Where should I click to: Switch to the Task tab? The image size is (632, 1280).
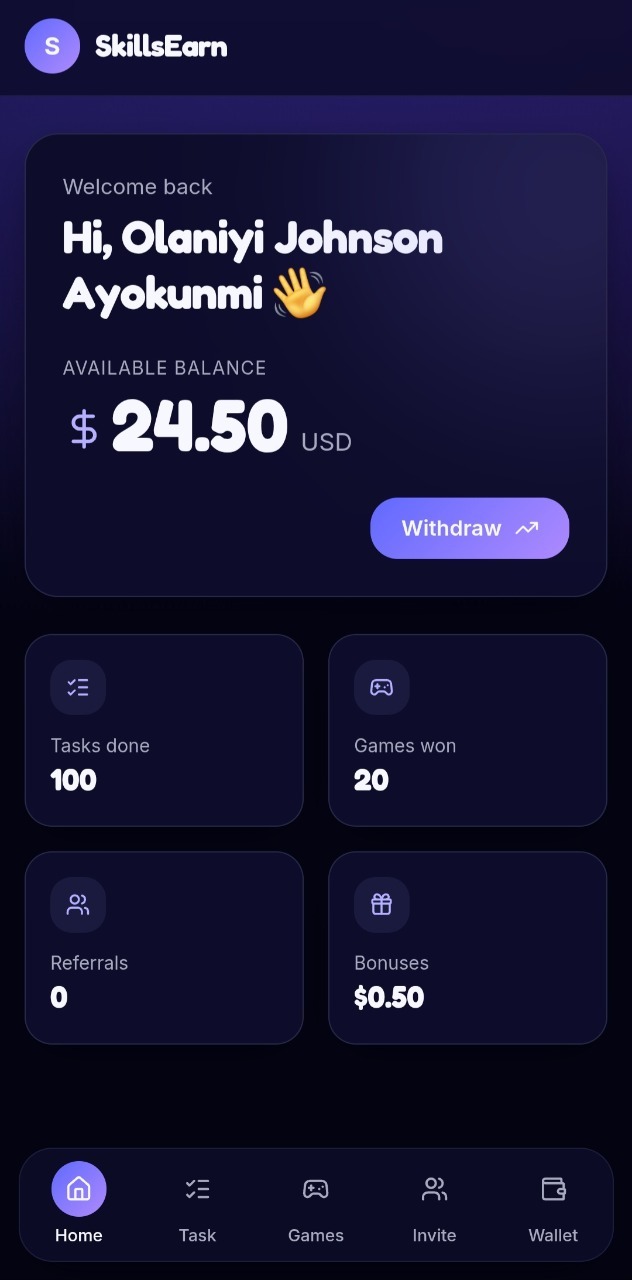197,1206
